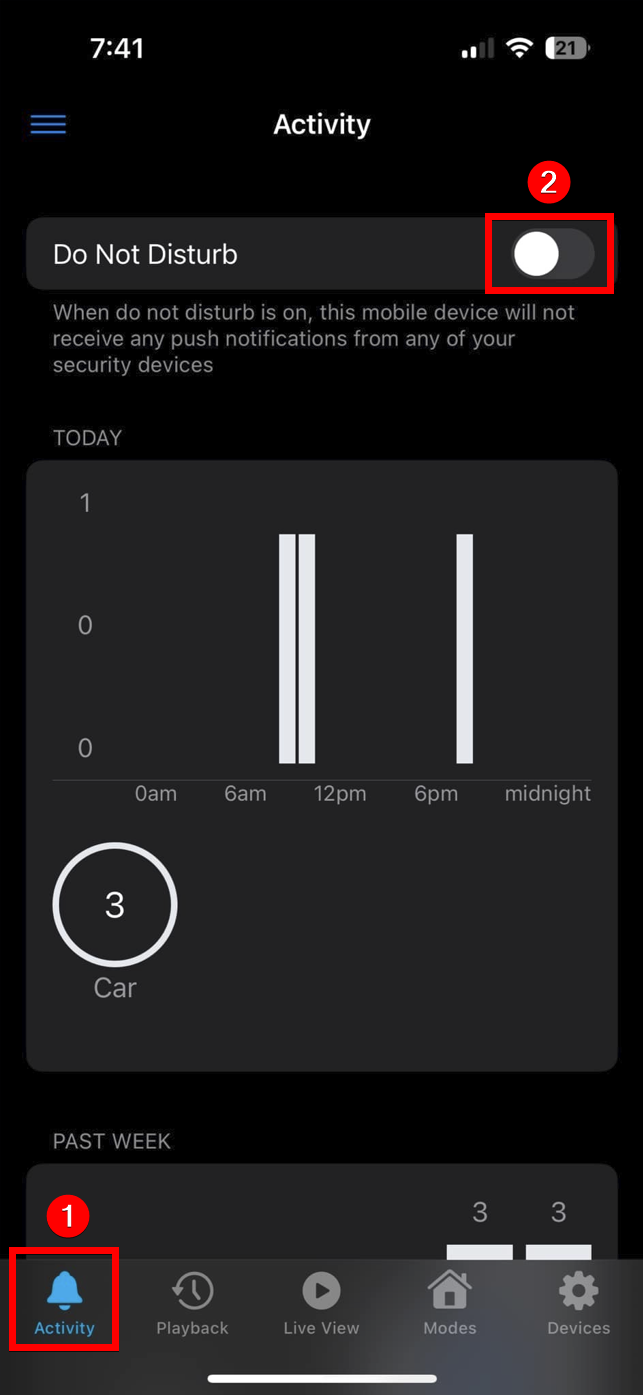Screen dimensions: 643x1395
Task: Switch to the Playback tab
Action: (x=192, y=1303)
